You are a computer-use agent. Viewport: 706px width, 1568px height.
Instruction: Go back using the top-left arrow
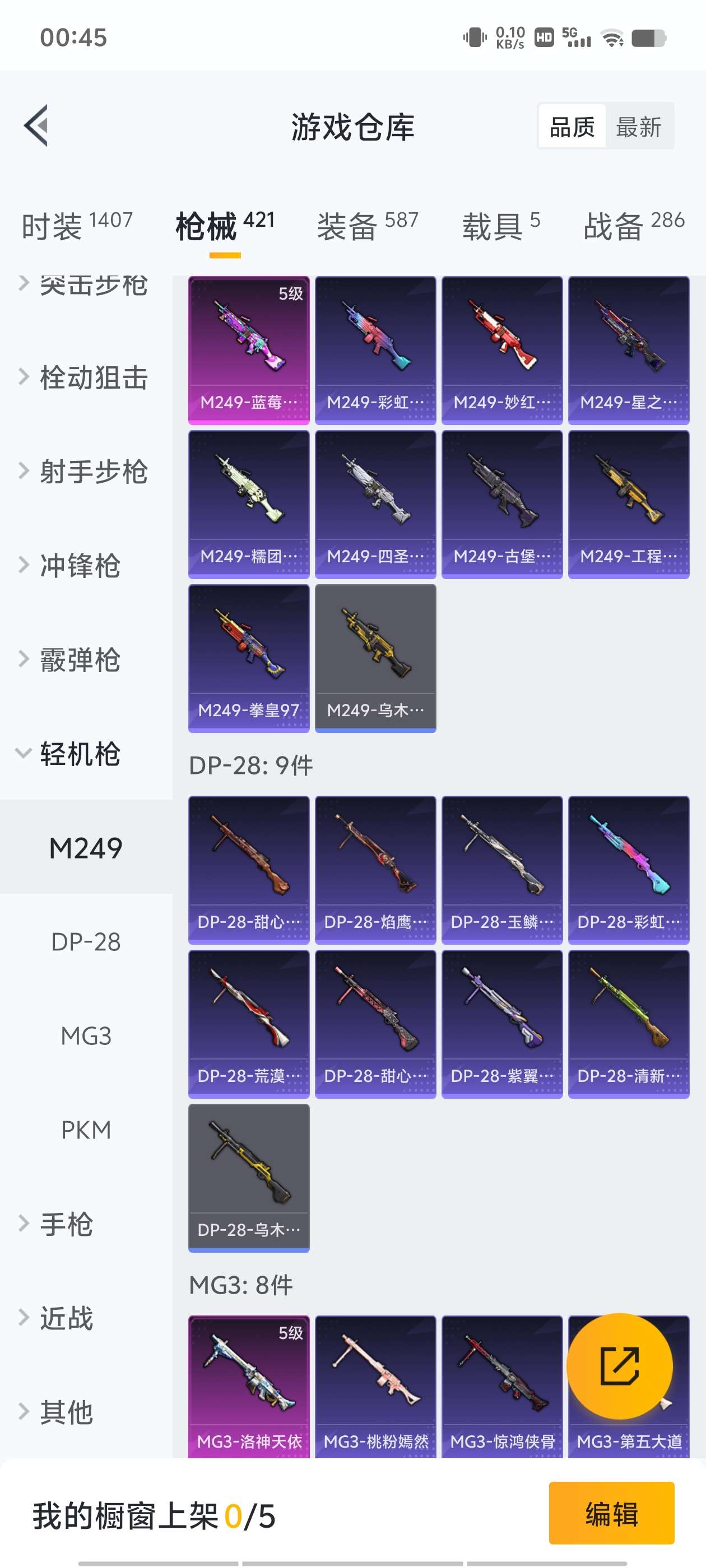click(x=36, y=126)
